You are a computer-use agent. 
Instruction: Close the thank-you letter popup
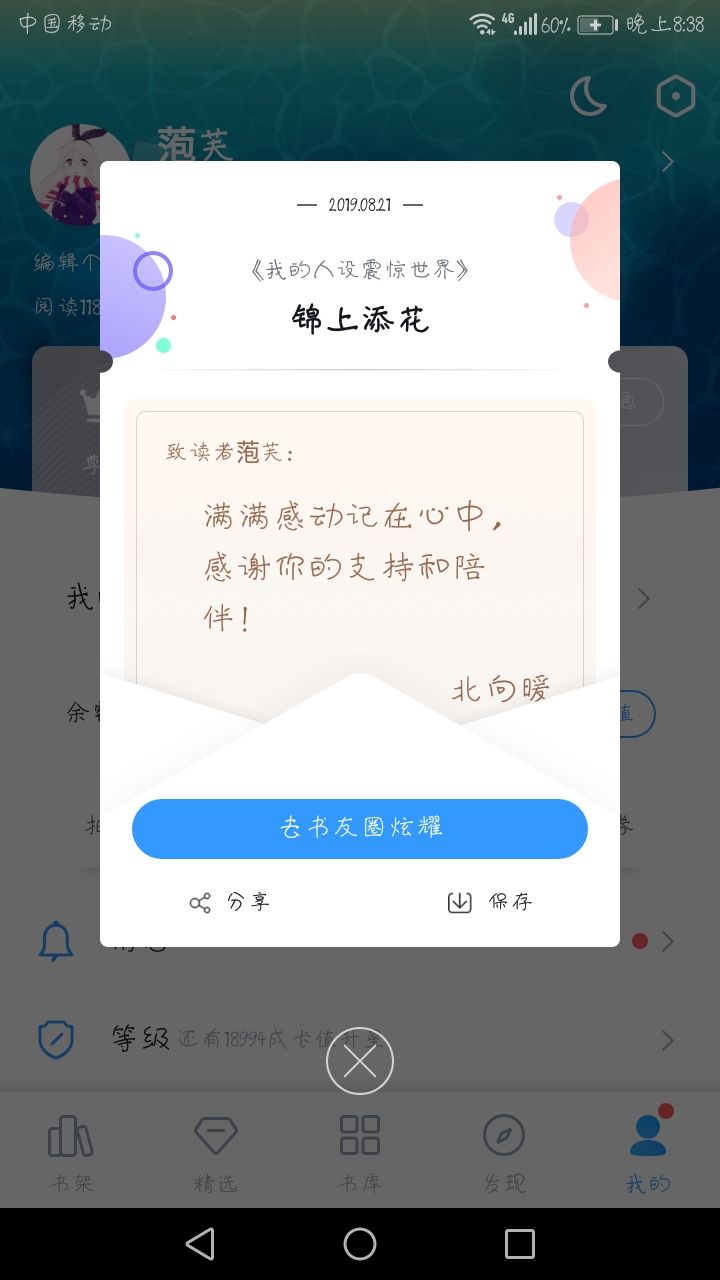pyautogui.click(x=360, y=1061)
